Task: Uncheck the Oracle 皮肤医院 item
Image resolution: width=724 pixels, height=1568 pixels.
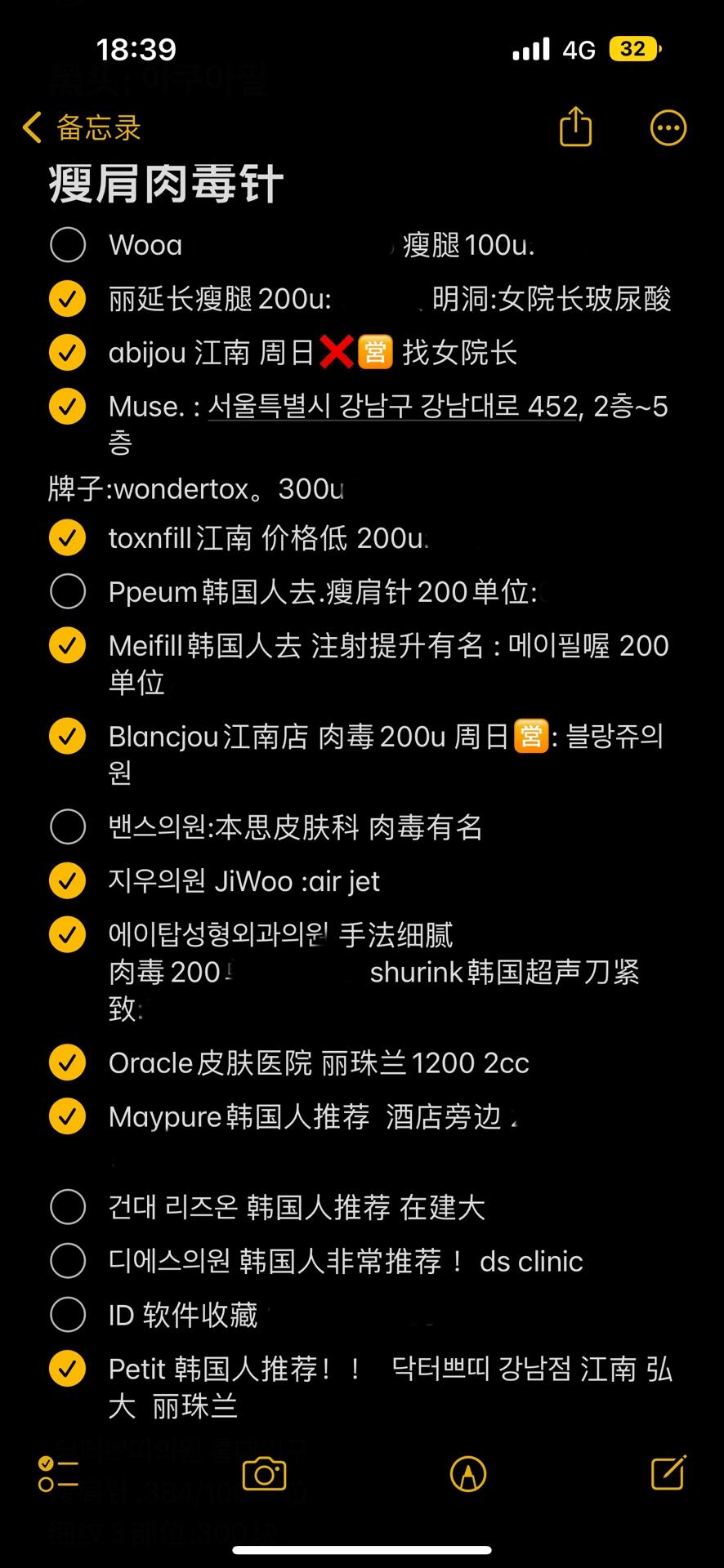Action: click(68, 1063)
